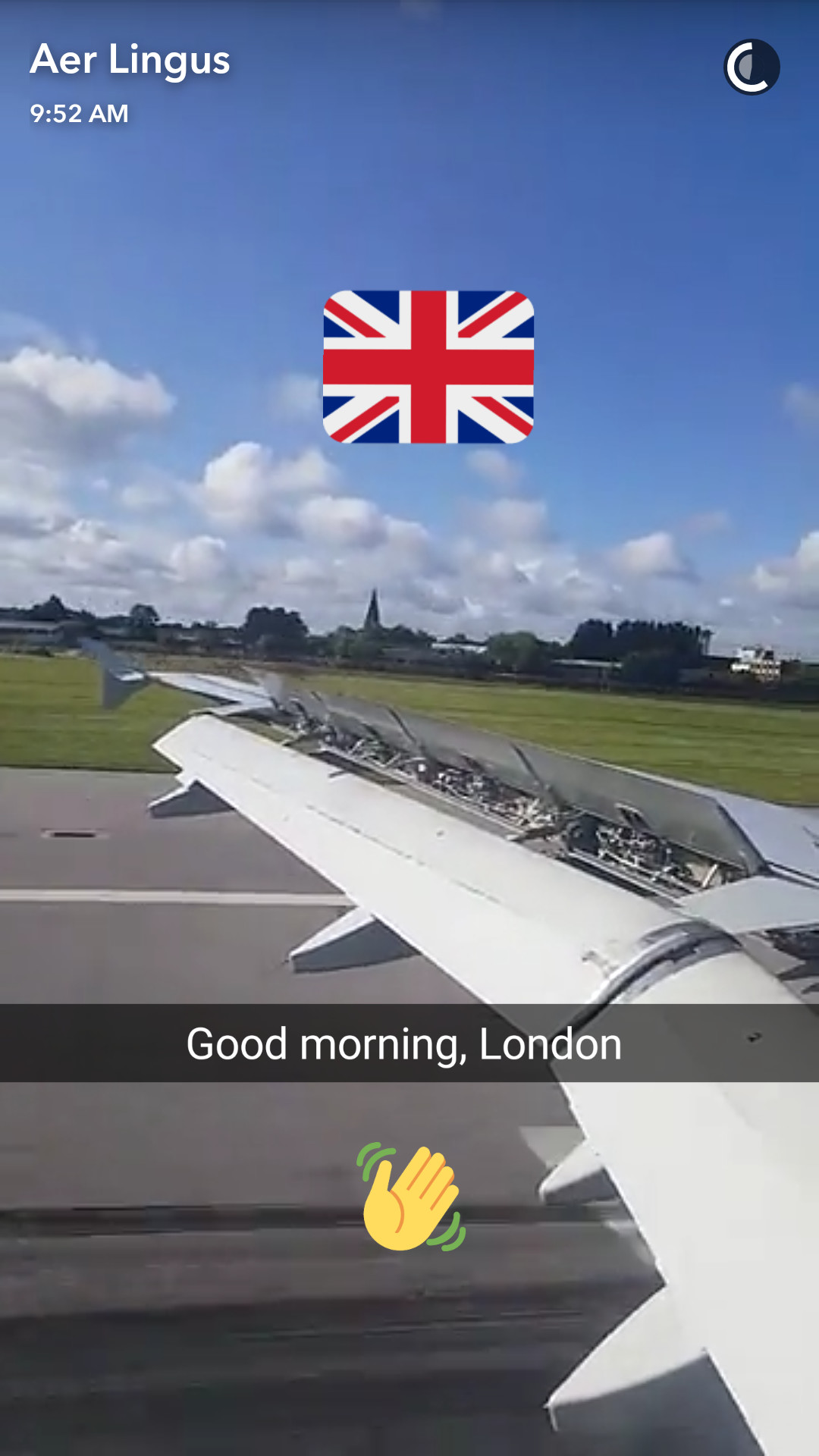Open the Aer Lingus story poster name

(130, 61)
